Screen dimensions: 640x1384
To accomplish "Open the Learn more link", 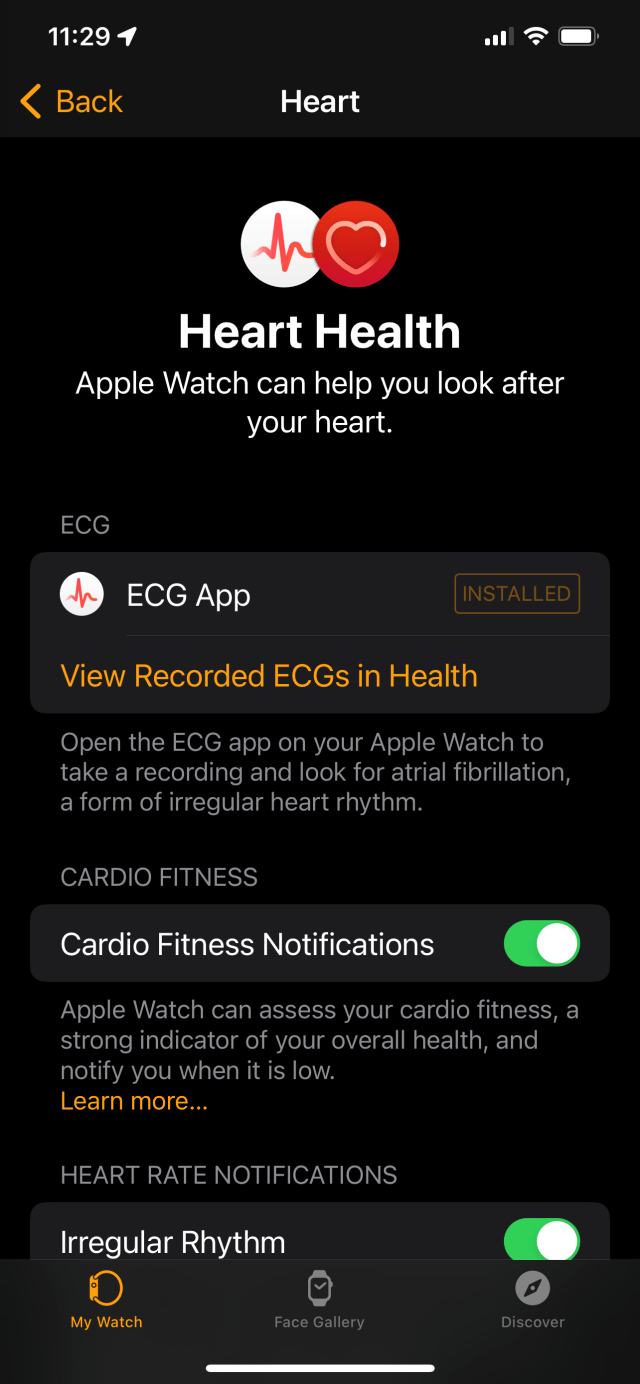I will click(x=134, y=1101).
